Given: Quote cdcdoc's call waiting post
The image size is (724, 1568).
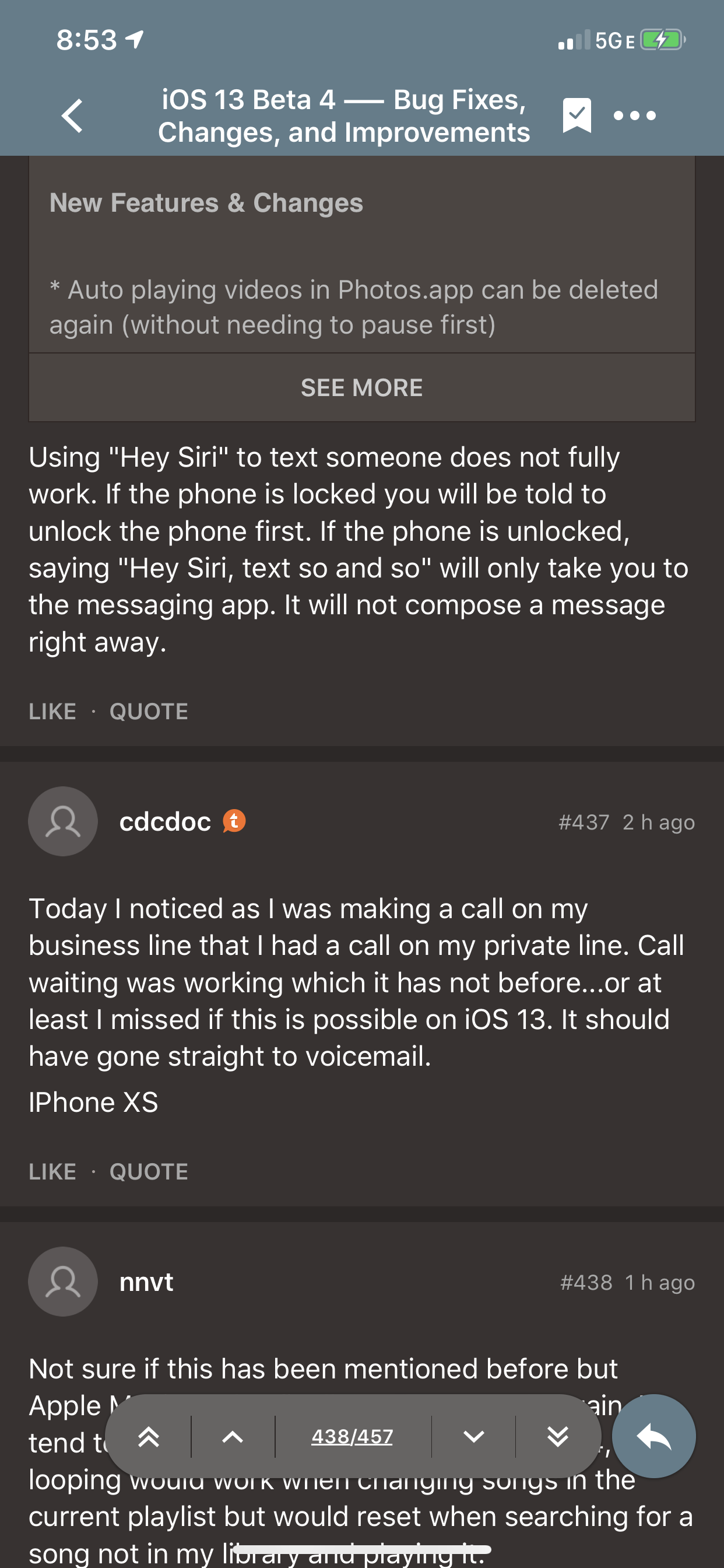Looking at the screenshot, I should tap(149, 1171).
